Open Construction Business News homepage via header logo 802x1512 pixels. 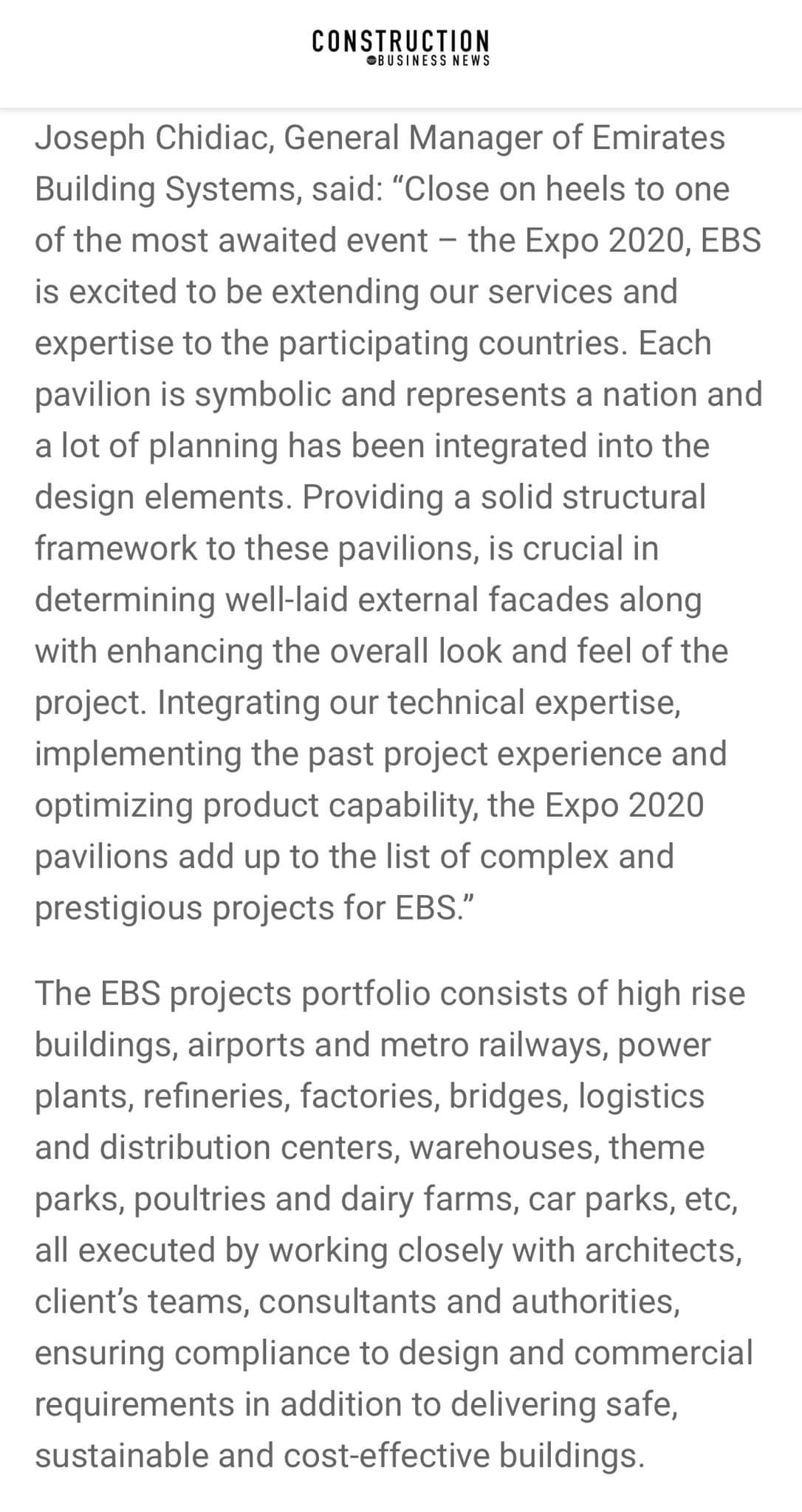coord(400,48)
